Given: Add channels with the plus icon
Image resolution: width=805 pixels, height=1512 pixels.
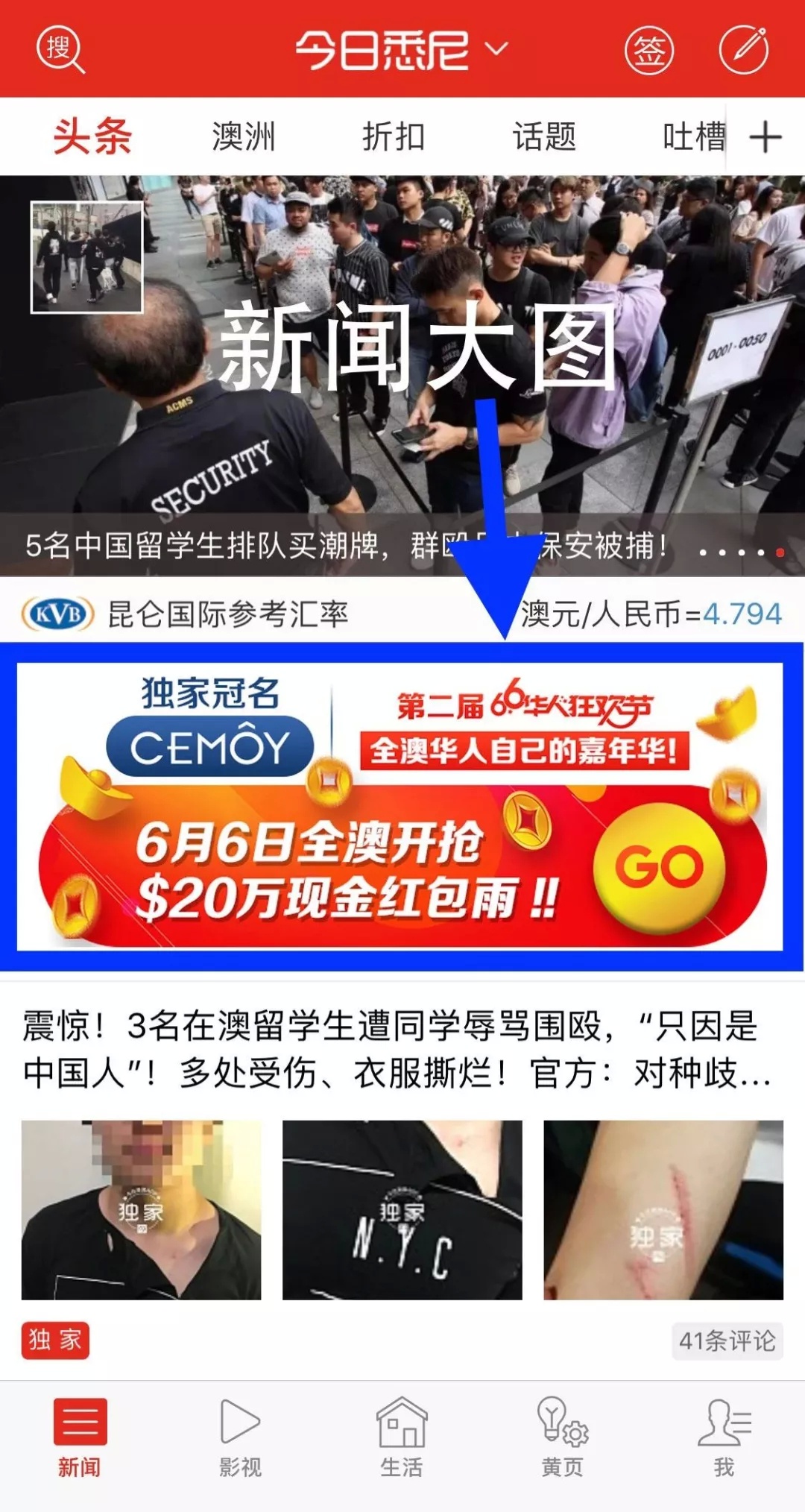Looking at the screenshot, I should [765, 137].
